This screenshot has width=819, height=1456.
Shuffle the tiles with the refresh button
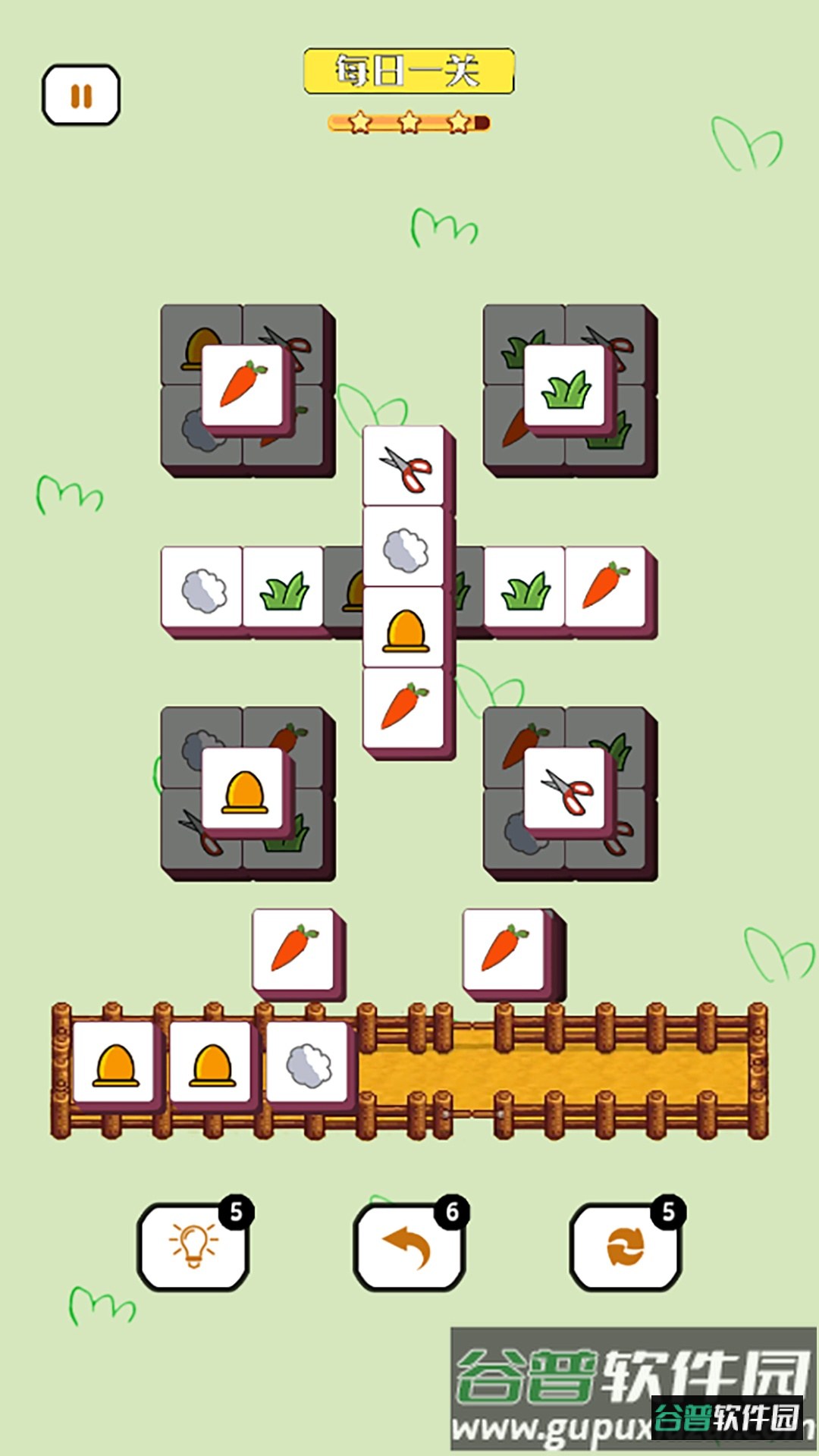626,1246
